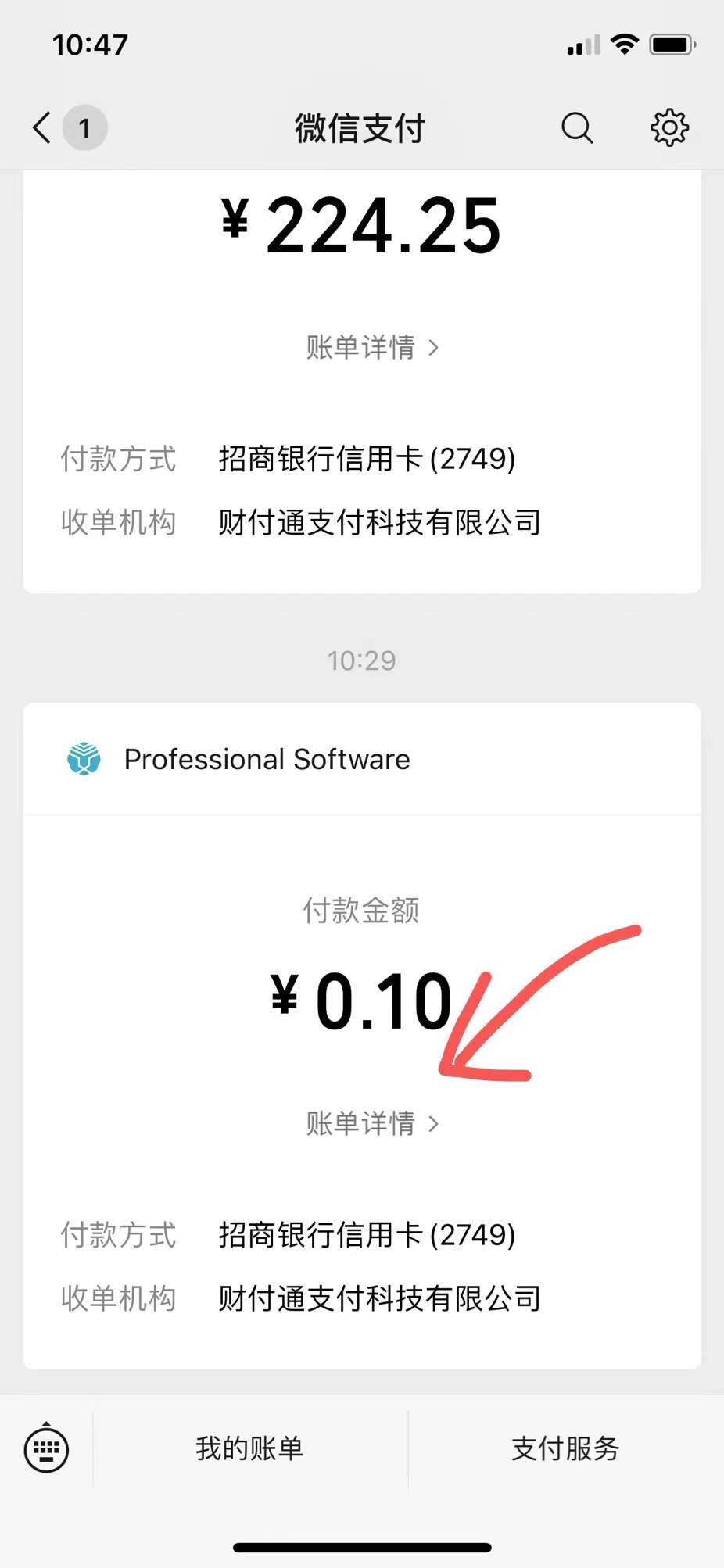Open the settings gear icon
The width and height of the screenshot is (724, 1568).
669,127
